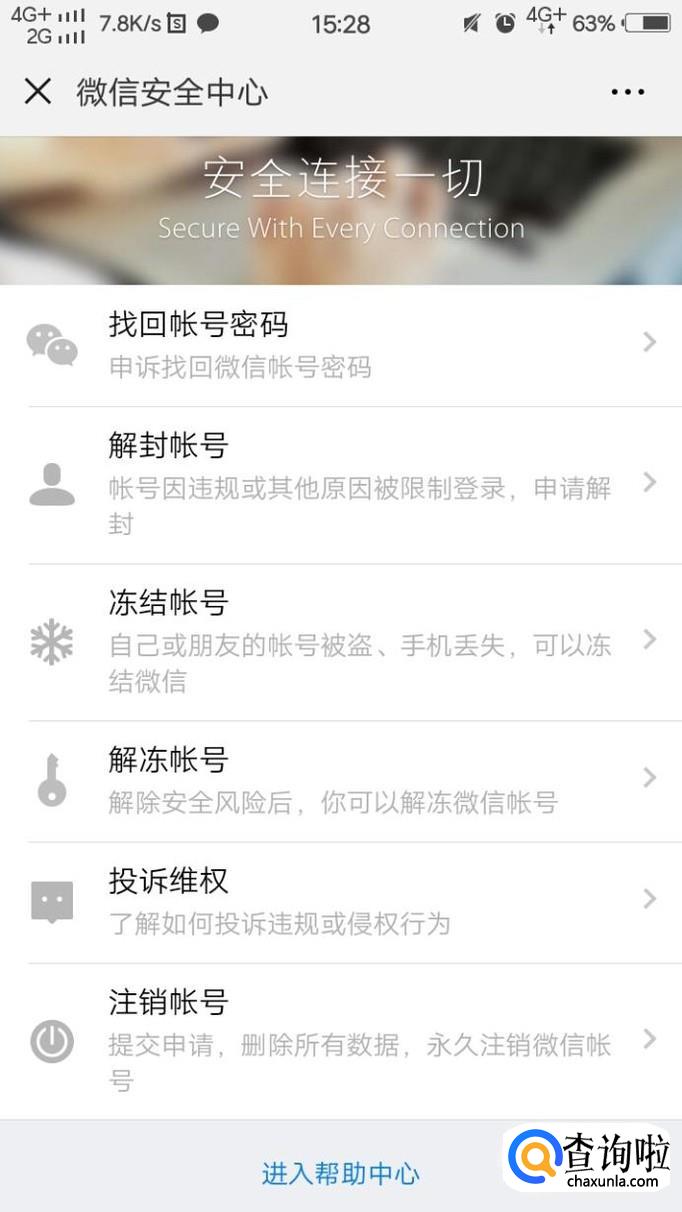This screenshot has width=682, height=1212.
Task: Close the WeChat Security Center page
Action: point(38,92)
